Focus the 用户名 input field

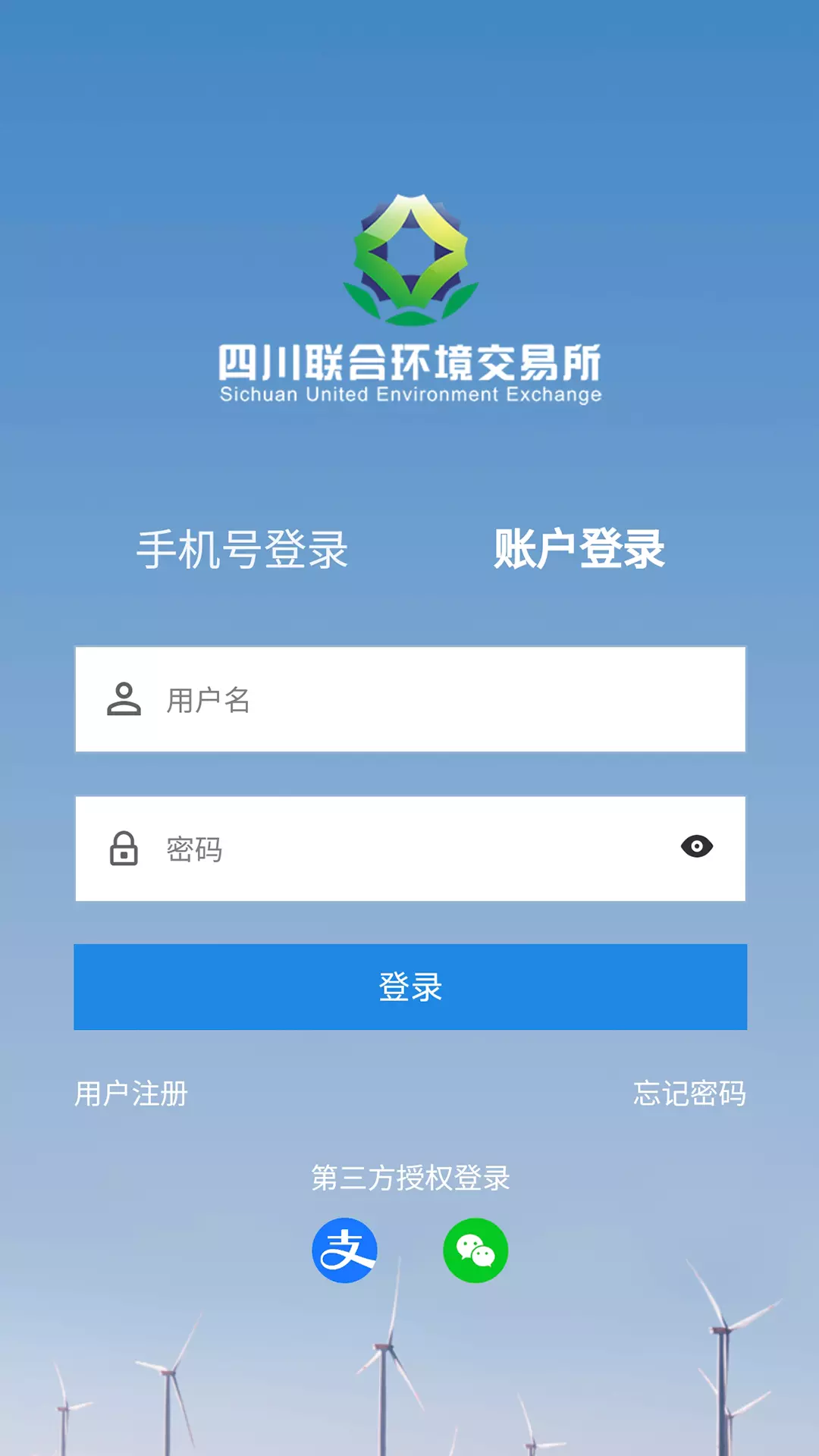point(410,699)
